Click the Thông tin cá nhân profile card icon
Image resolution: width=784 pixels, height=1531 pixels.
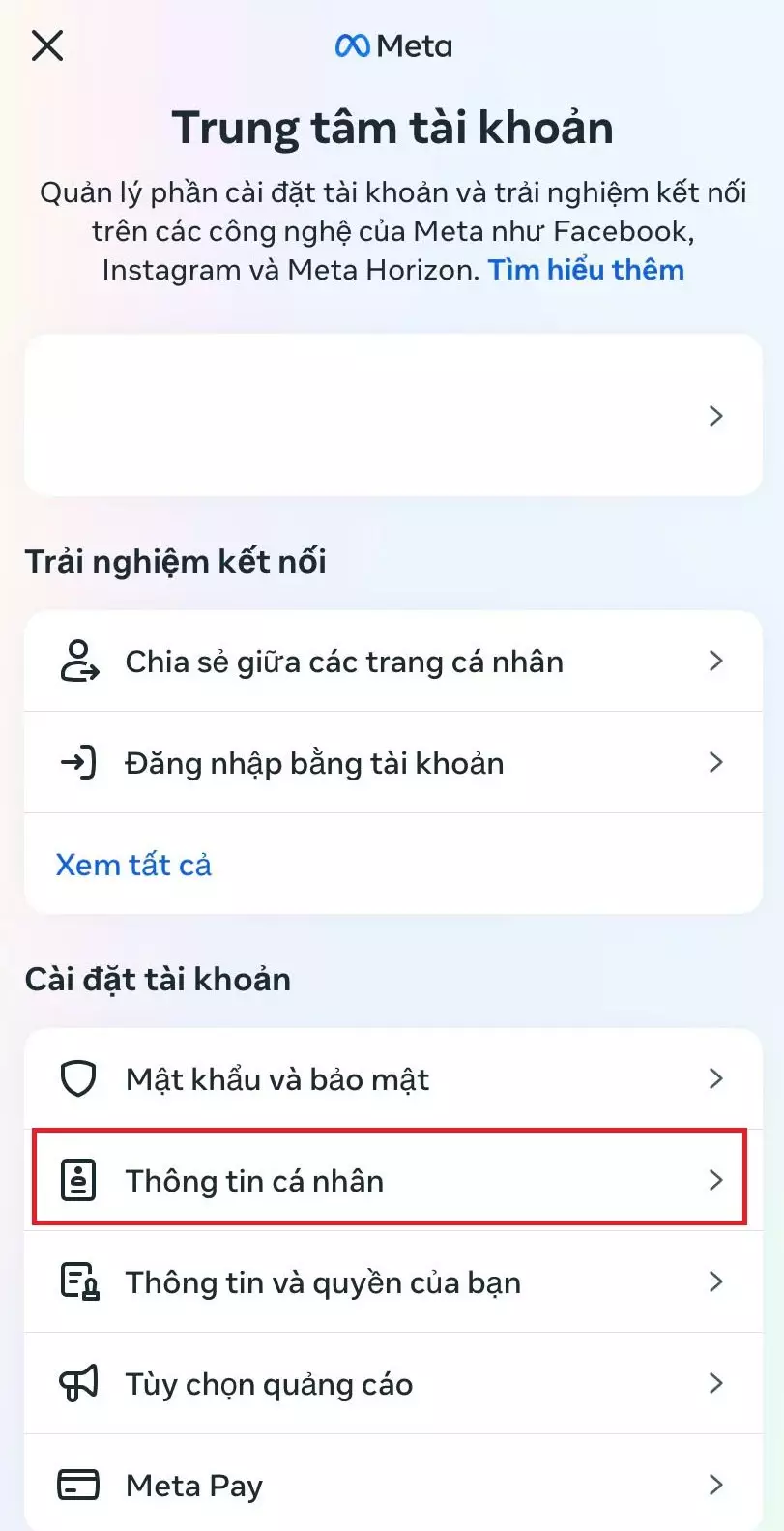[x=79, y=1179]
